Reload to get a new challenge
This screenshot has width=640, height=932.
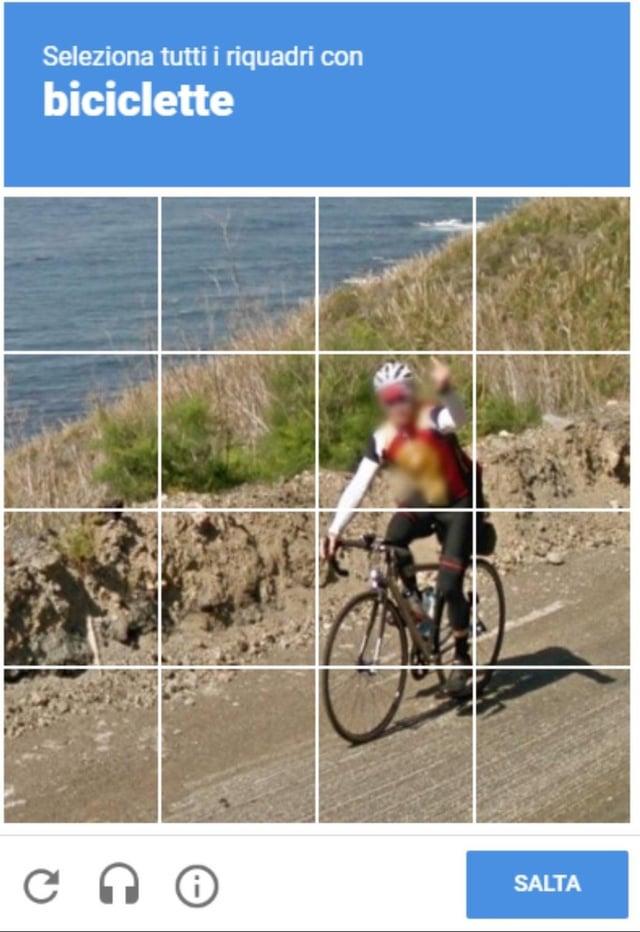[41, 885]
